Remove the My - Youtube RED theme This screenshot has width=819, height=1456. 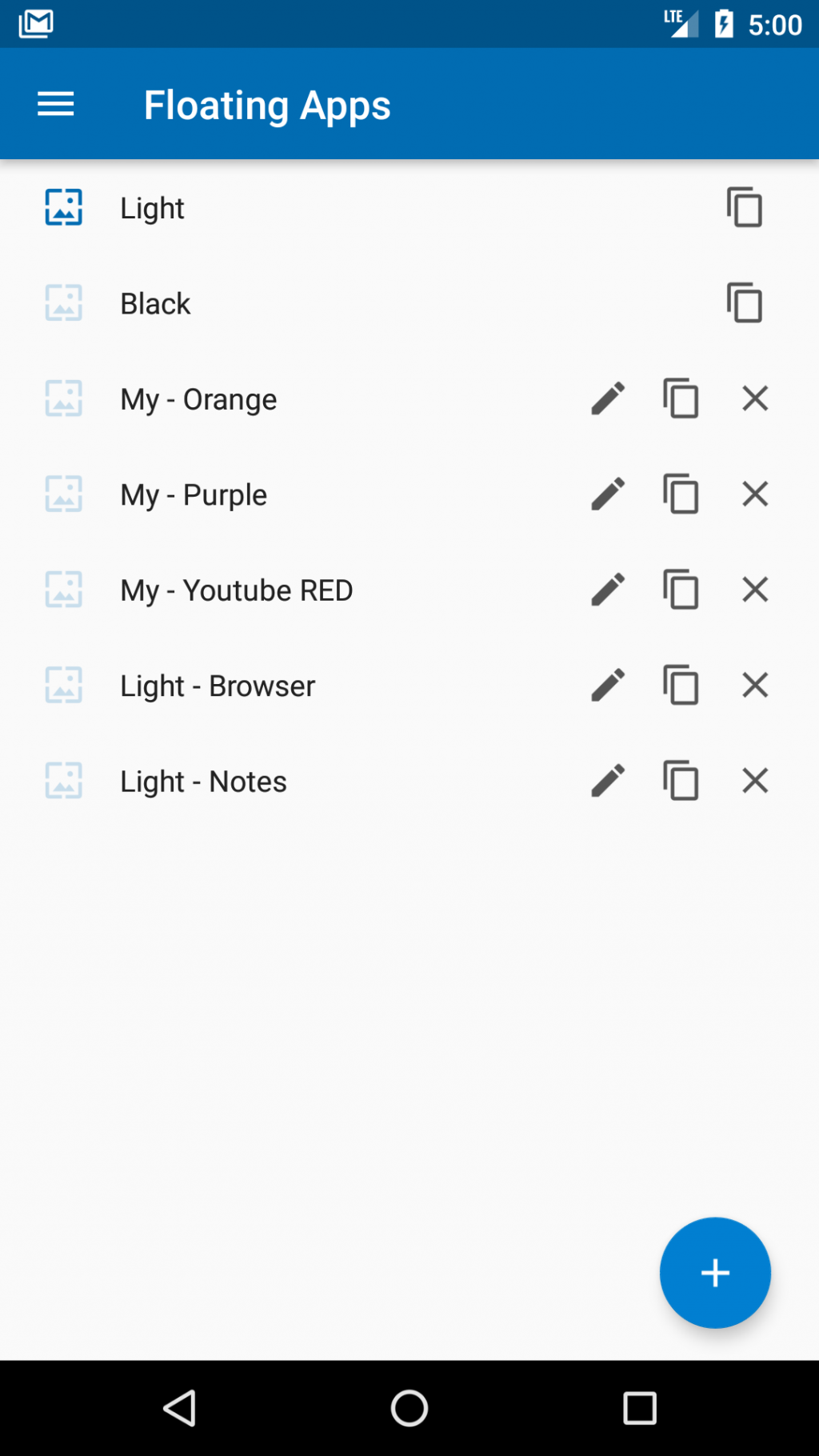point(754,590)
